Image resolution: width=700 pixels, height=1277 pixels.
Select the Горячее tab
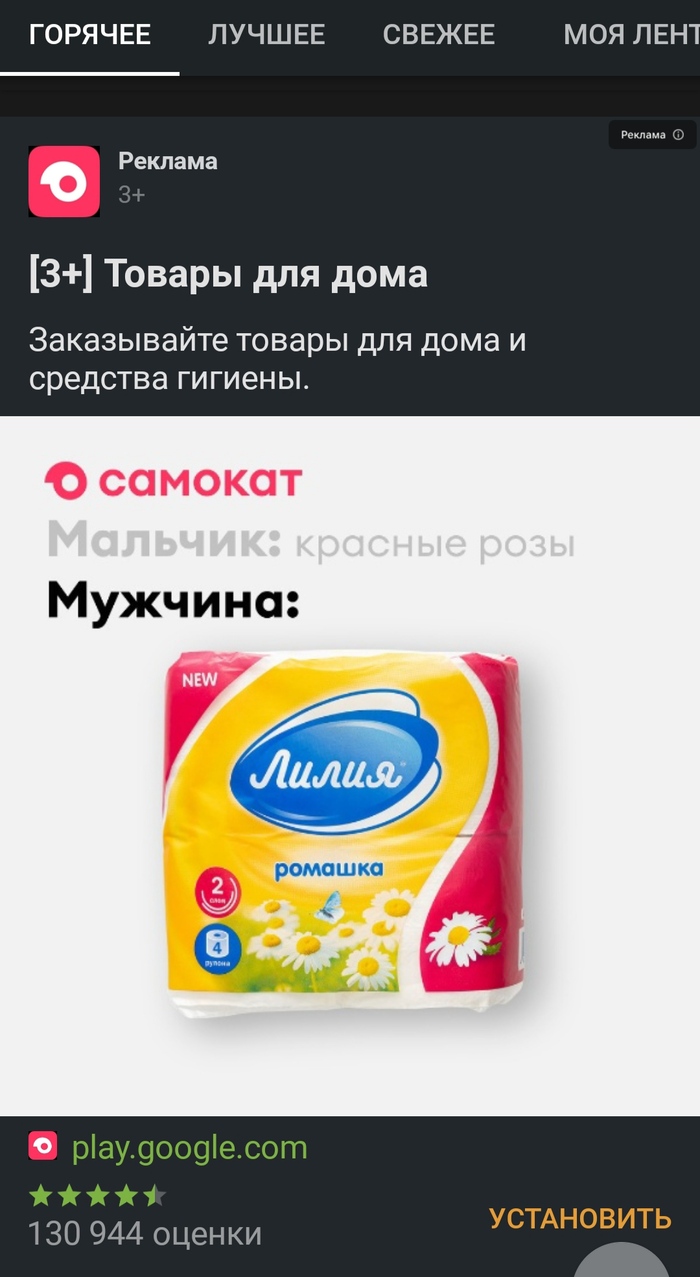(x=90, y=35)
